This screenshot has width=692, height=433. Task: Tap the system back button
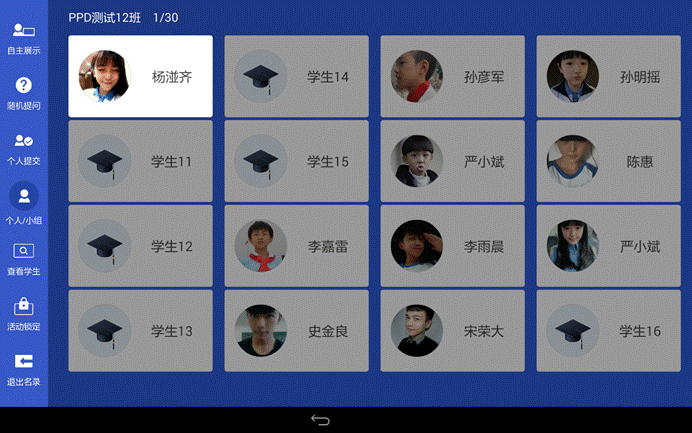[320, 420]
